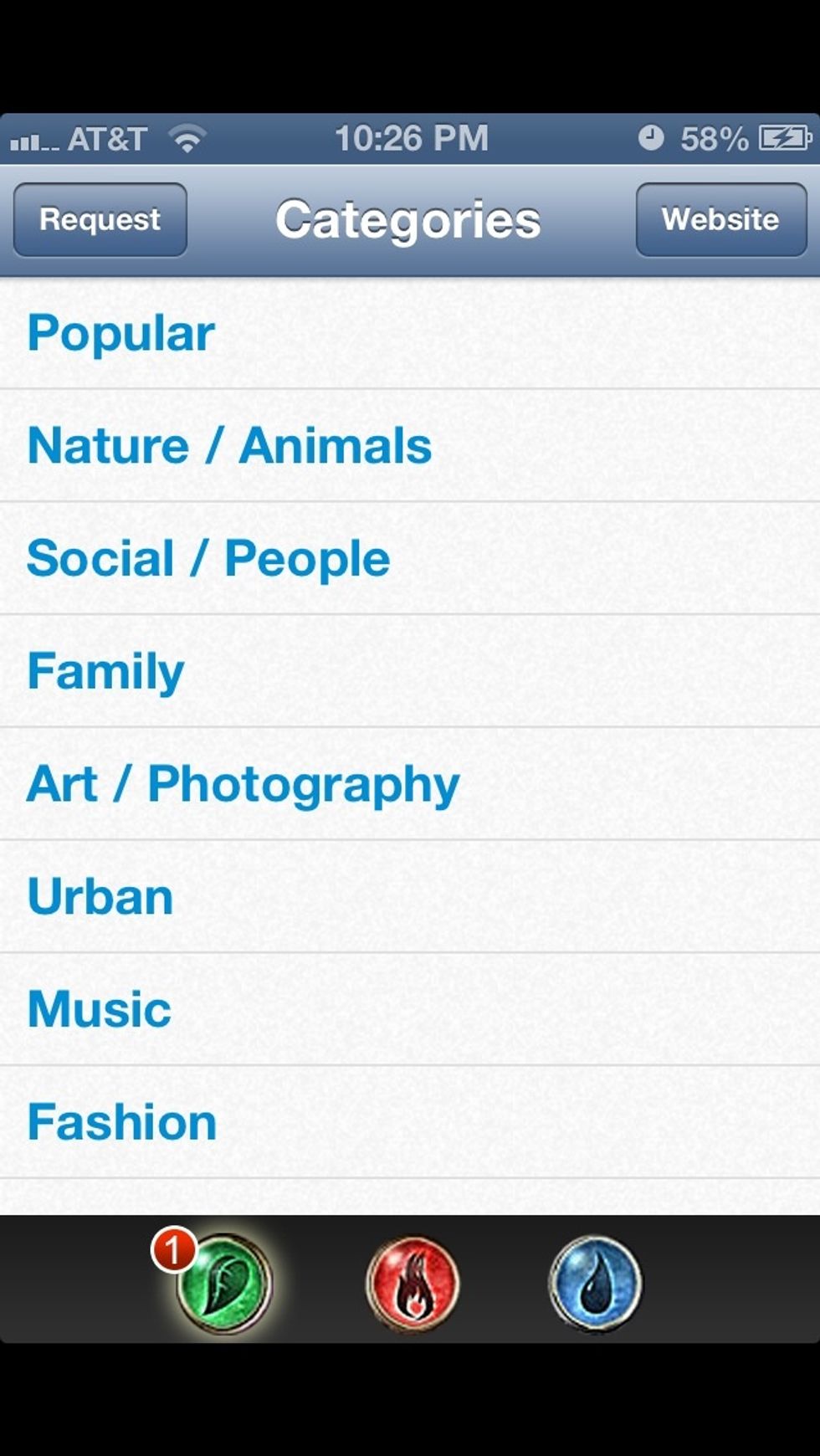
Task: Choose the Fashion category
Action: [410, 1122]
